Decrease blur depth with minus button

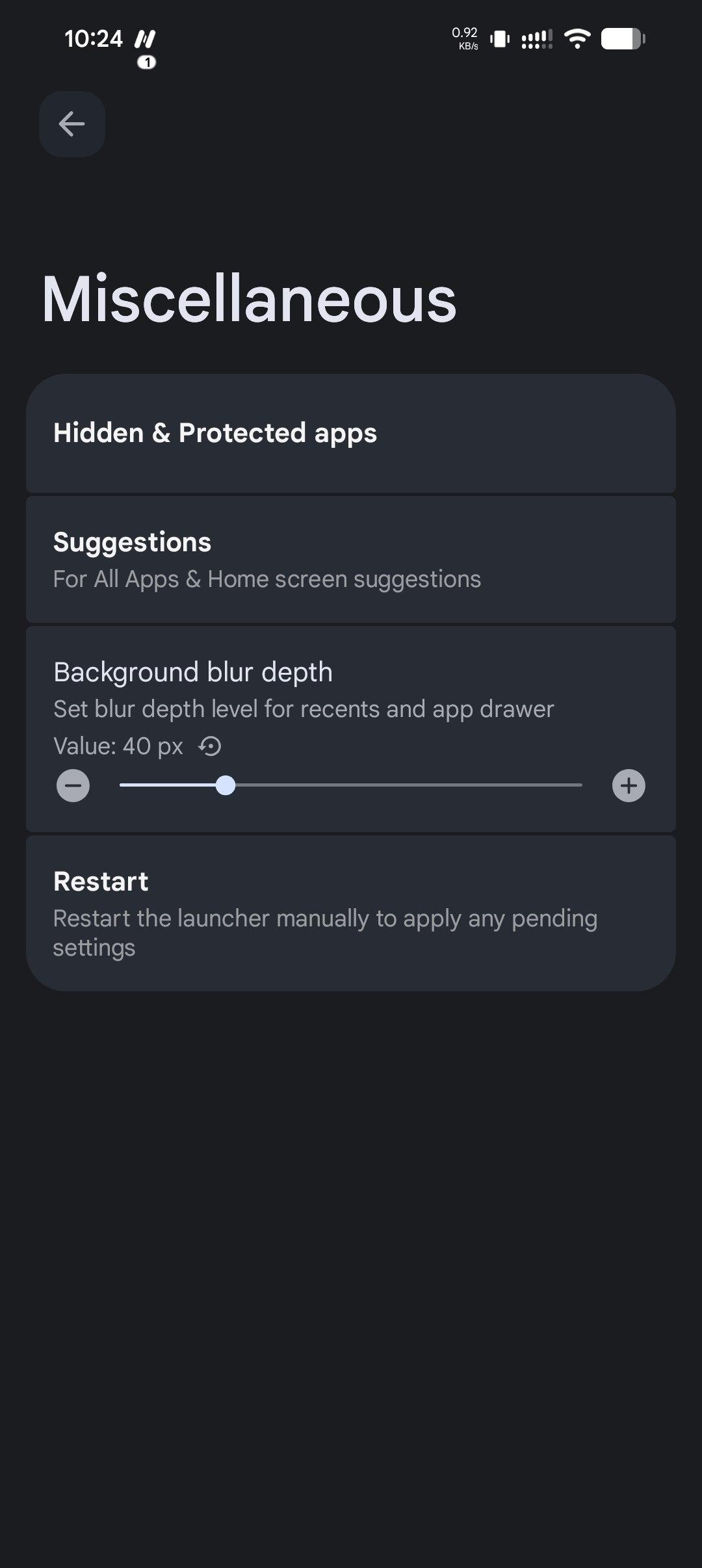[73, 785]
